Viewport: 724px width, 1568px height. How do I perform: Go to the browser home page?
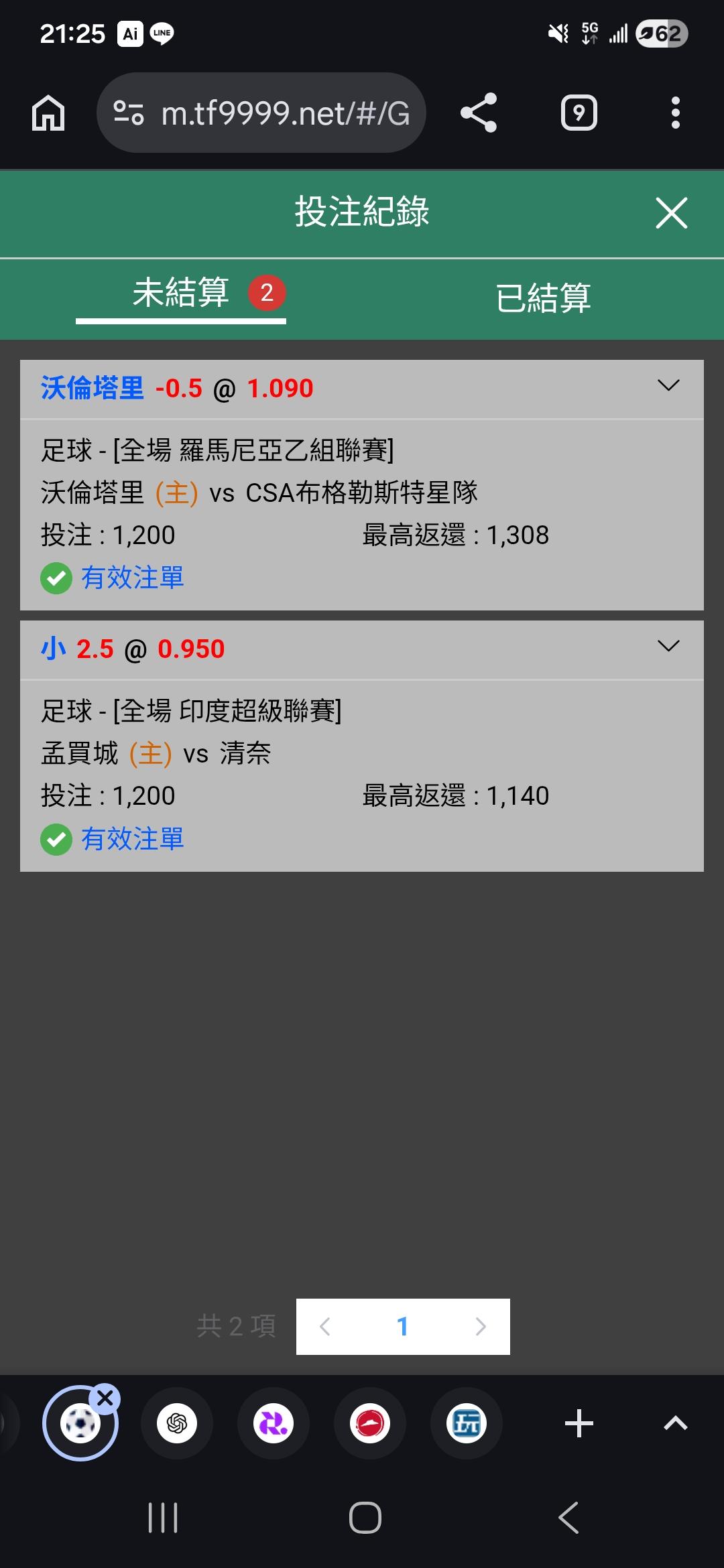pos(48,113)
